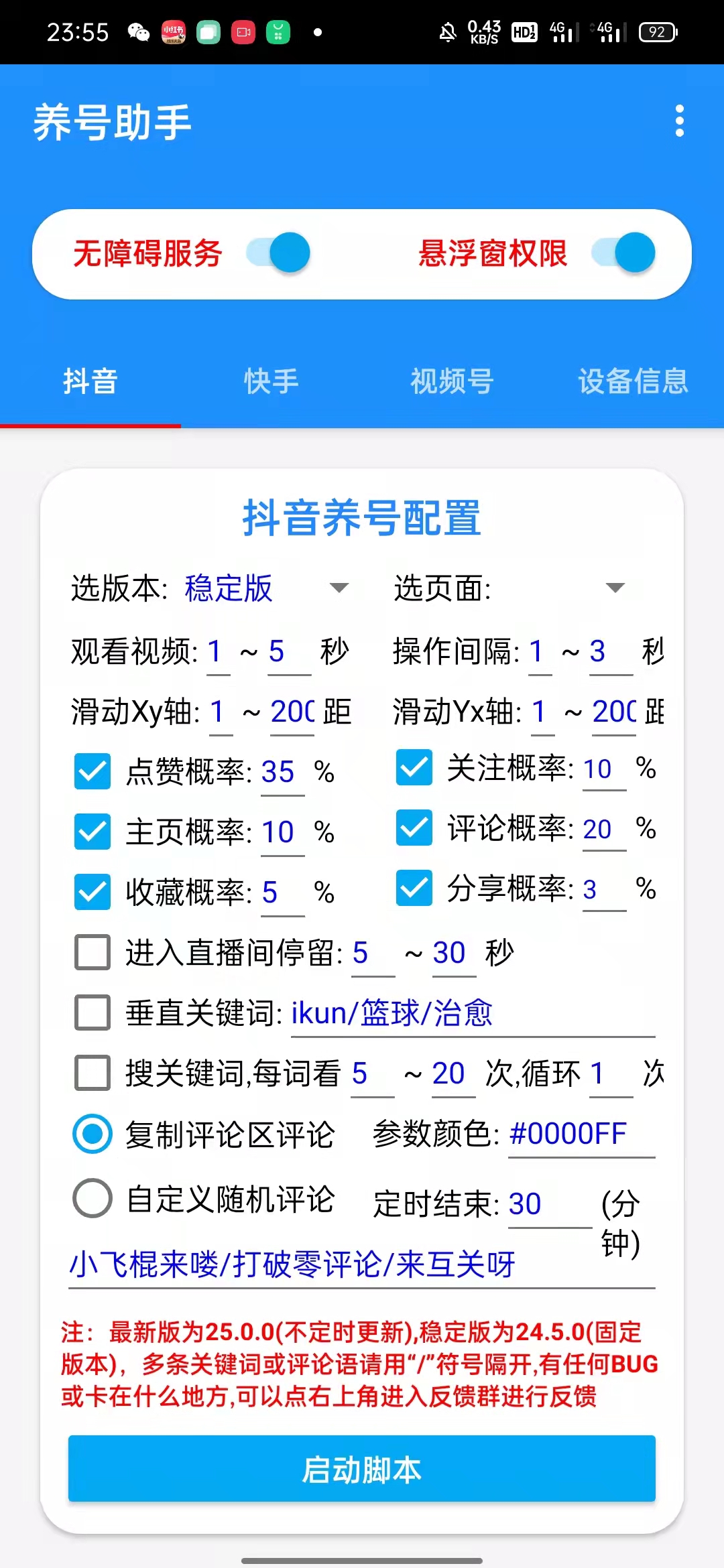724x1568 pixels.
Task: Enable the 垂直关键词 option
Action: 92,1014
